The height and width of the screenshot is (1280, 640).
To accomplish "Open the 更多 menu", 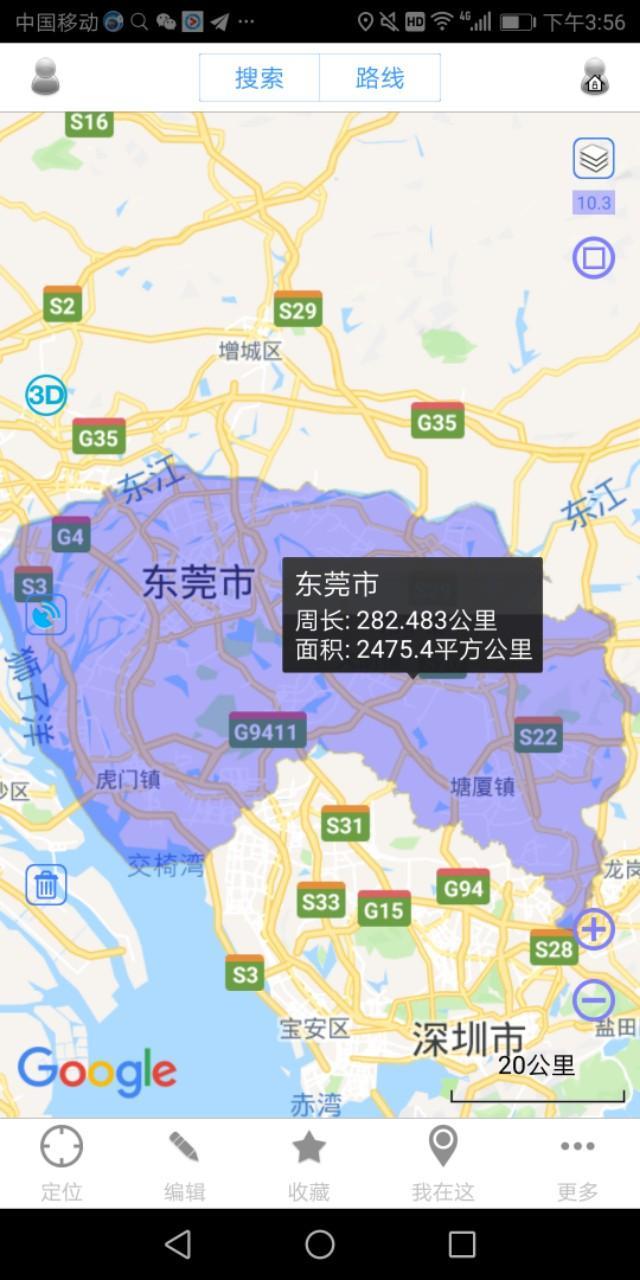I will pos(577,1162).
